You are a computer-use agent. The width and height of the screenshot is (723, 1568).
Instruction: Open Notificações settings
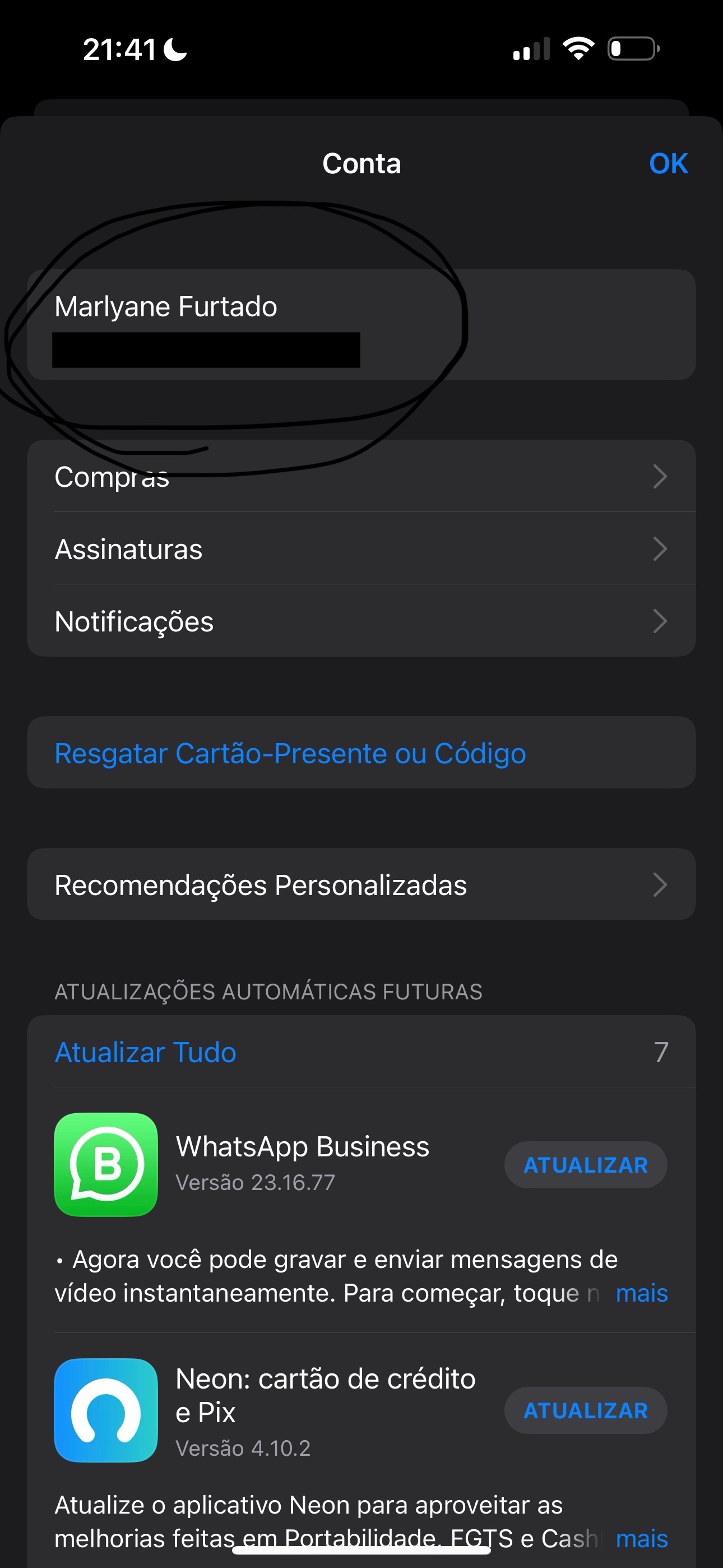point(360,621)
